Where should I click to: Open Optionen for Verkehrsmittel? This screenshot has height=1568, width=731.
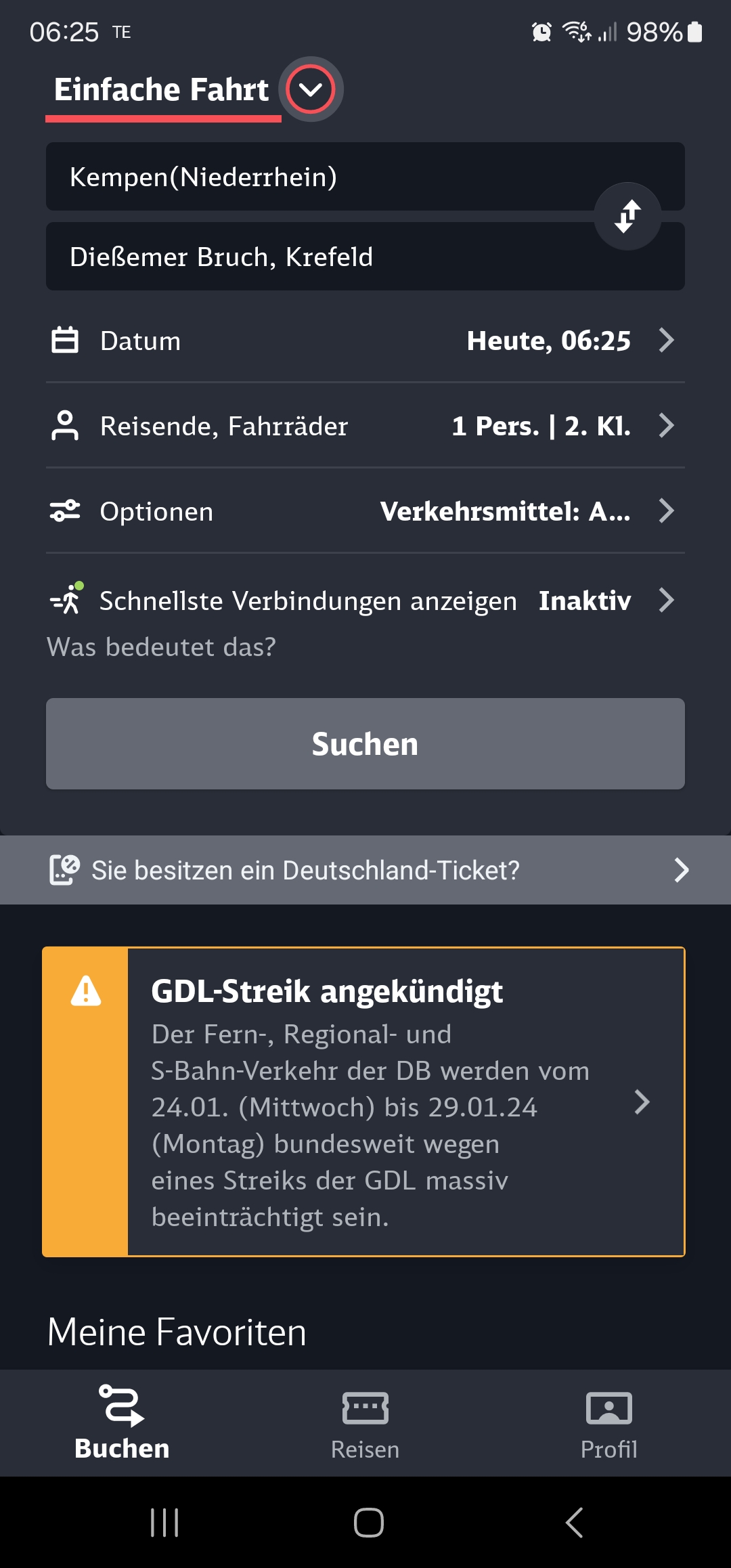click(365, 511)
